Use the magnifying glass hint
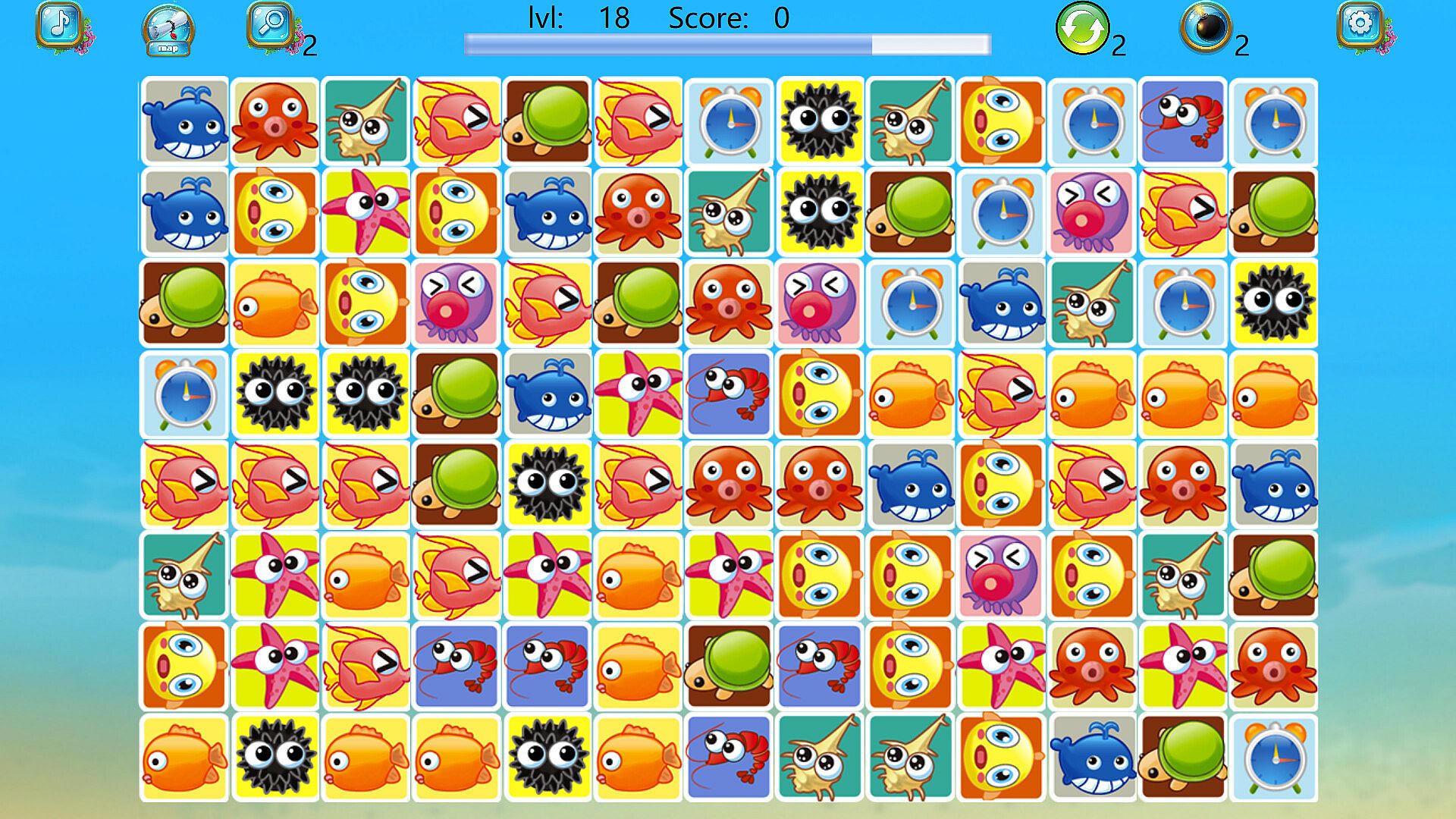1456x819 pixels. pyautogui.click(x=270, y=27)
